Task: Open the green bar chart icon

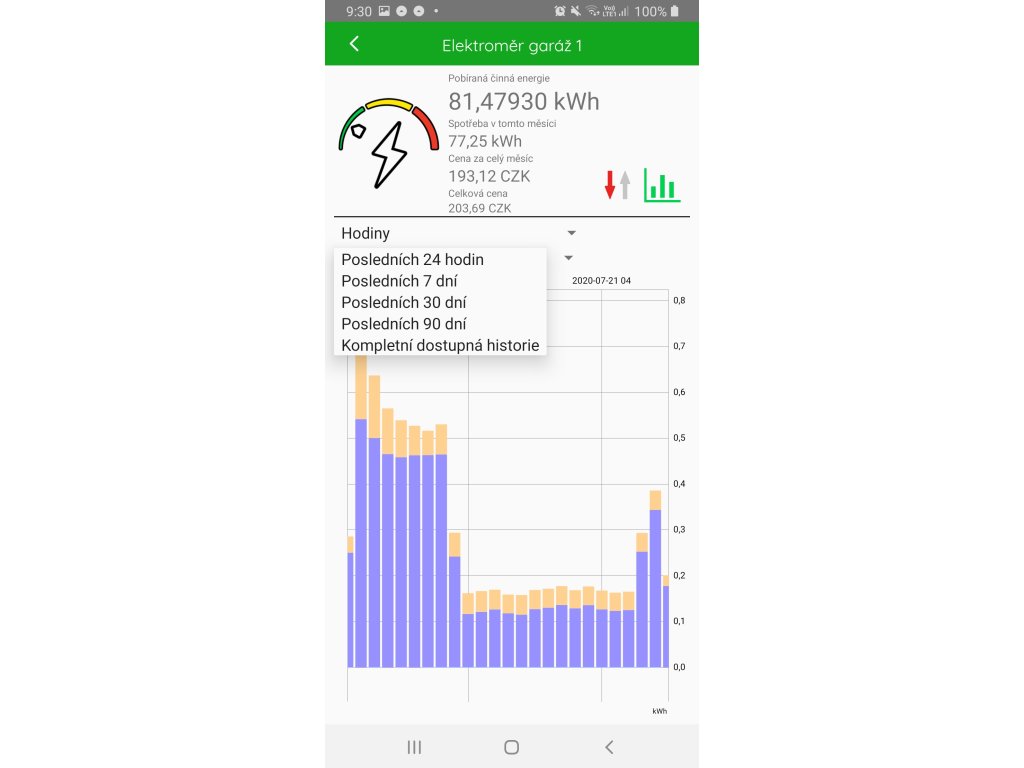Action: 662,185
